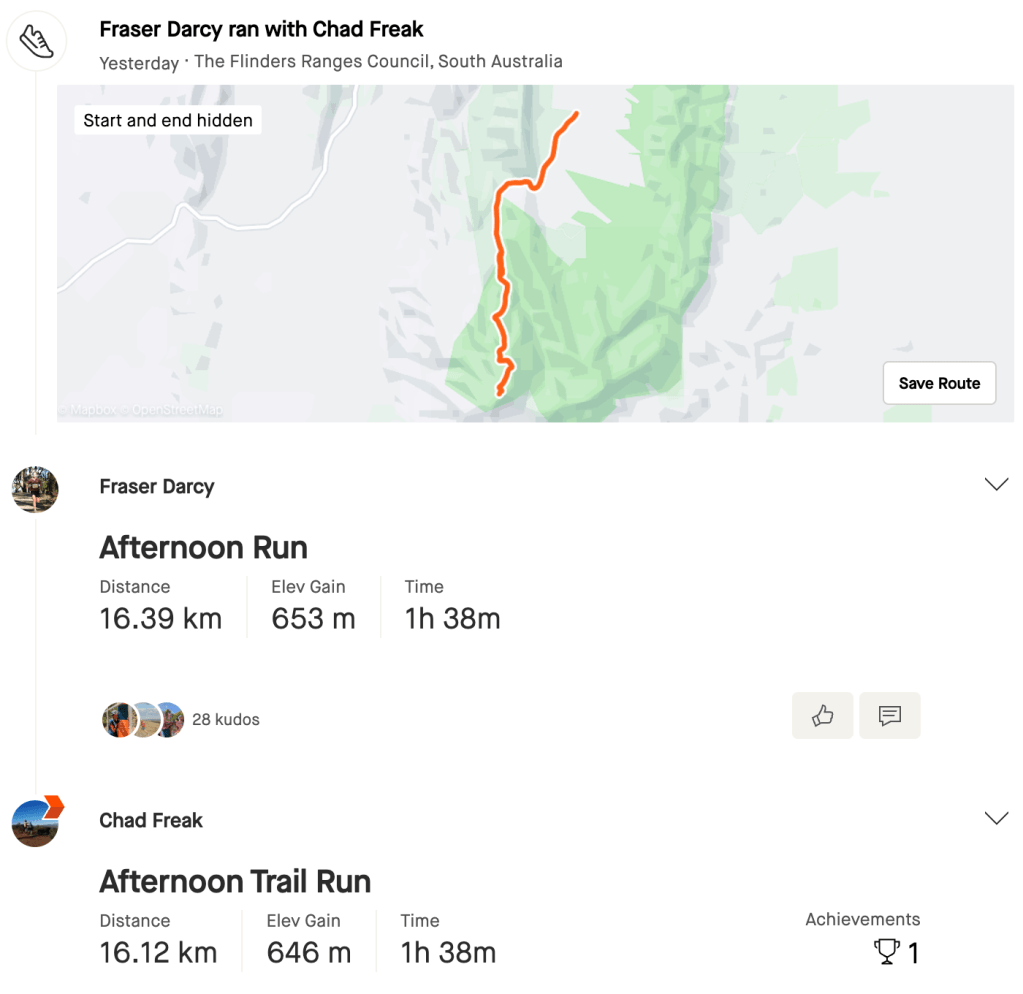See who gave the 28 kudos
The width and height of the screenshot is (1023, 994).
coord(225,720)
